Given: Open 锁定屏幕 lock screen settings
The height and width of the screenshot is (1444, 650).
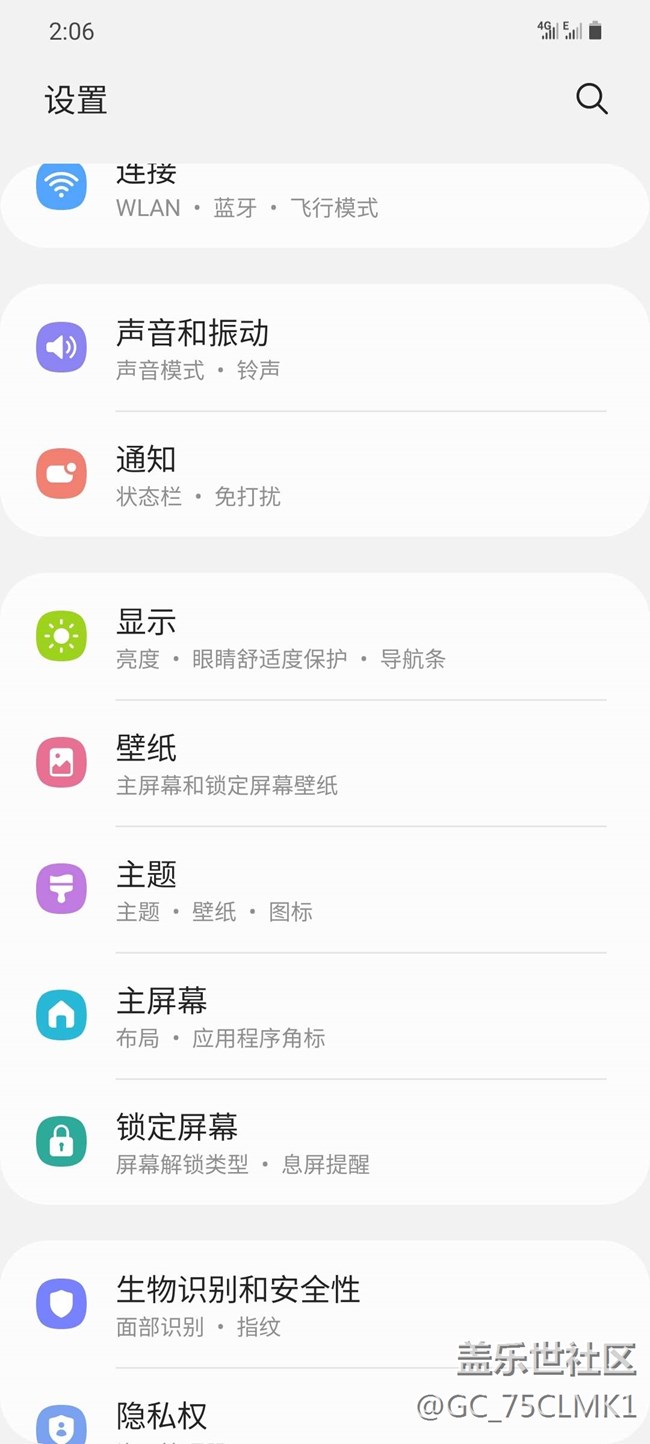Looking at the screenshot, I should click(324, 1141).
